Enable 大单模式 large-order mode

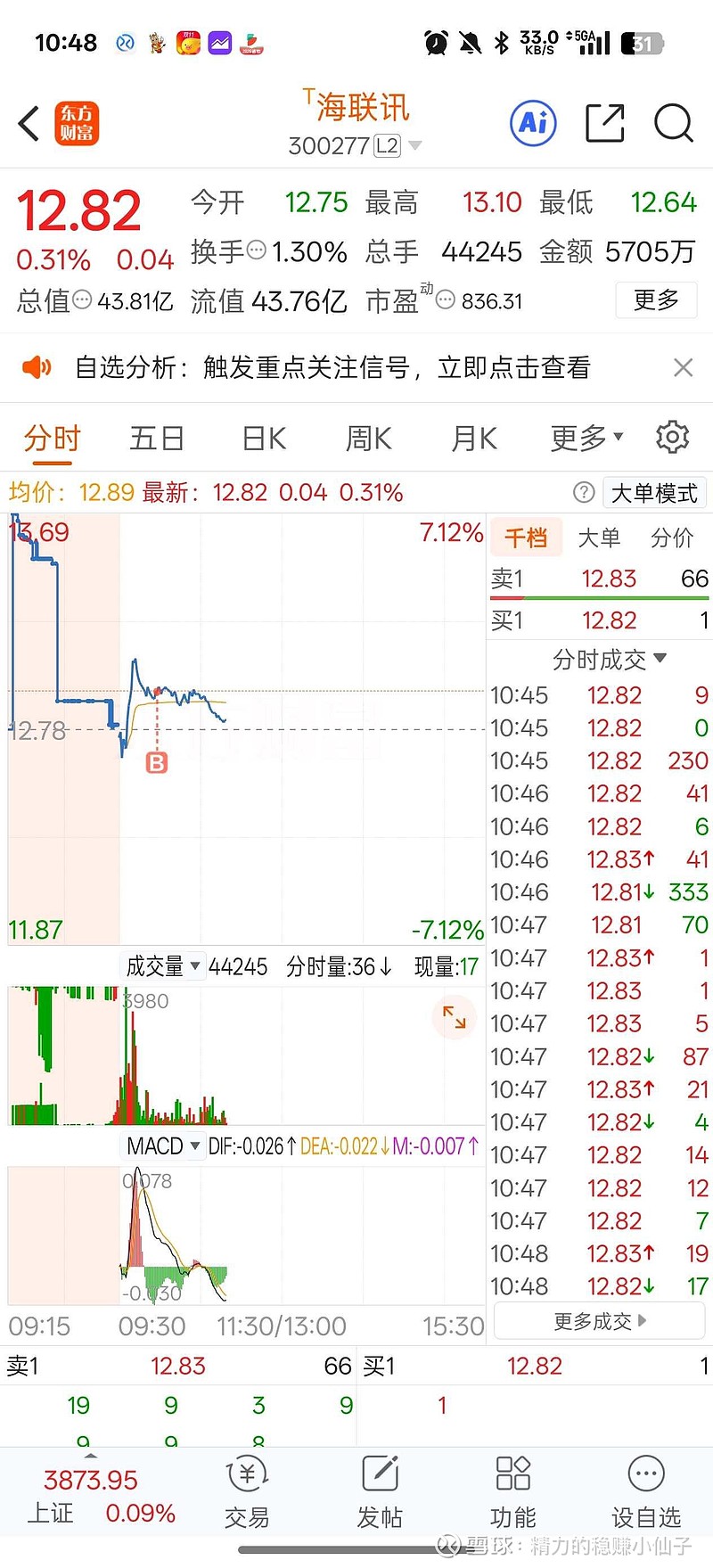coord(654,492)
